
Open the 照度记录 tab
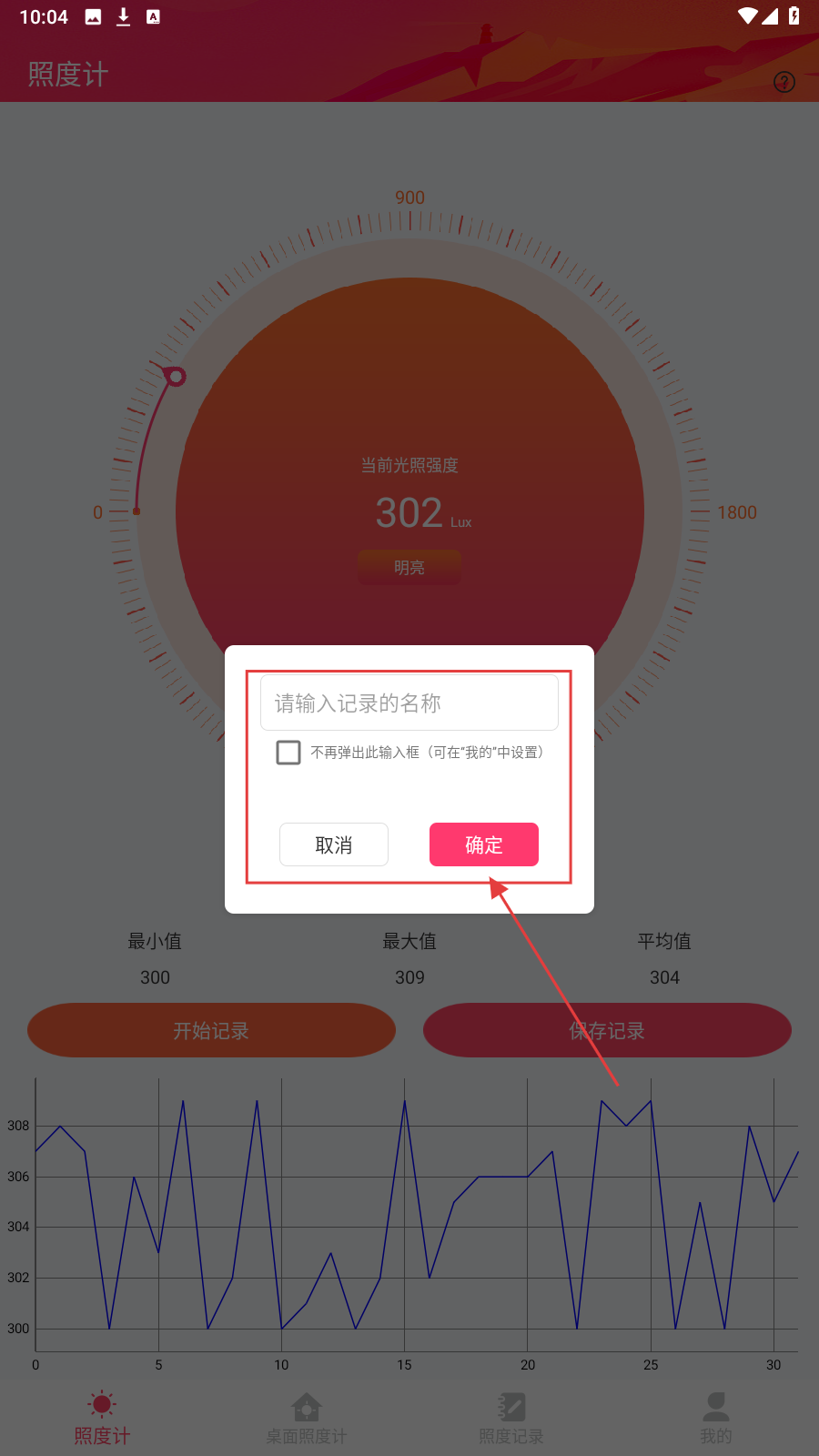pos(511,1417)
